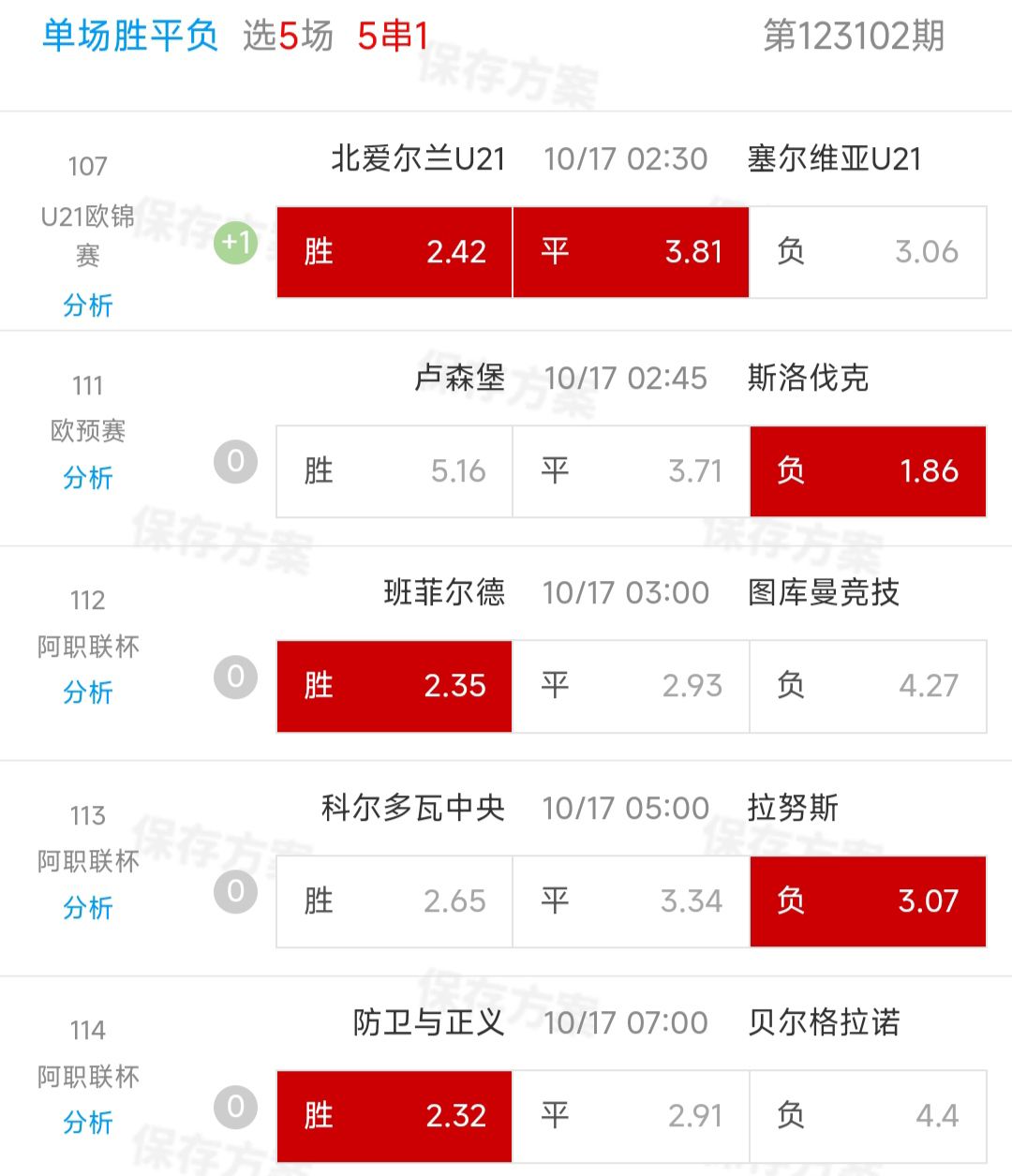1012x1176 pixels.
Task: Select 平 2.93 for 班菲尔德 vs 图库曼竞技
Action: coord(631,686)
